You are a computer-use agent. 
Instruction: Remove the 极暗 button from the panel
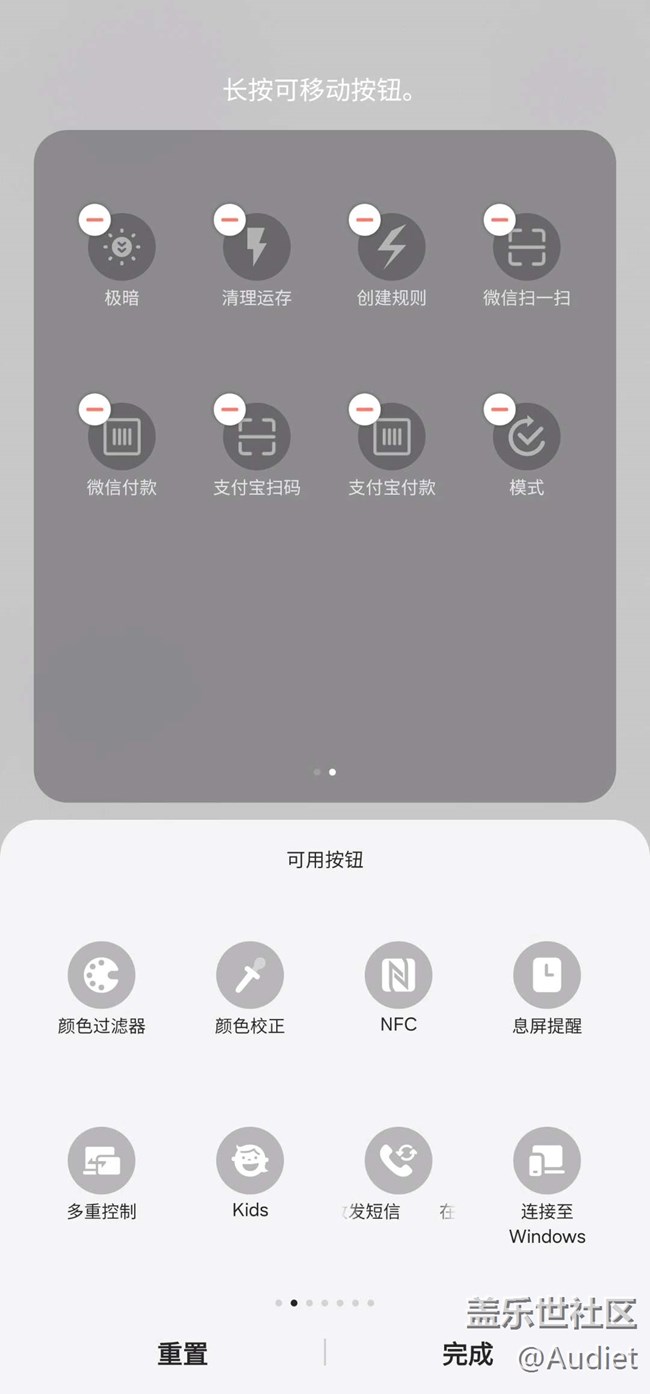[x=94, y=218]
